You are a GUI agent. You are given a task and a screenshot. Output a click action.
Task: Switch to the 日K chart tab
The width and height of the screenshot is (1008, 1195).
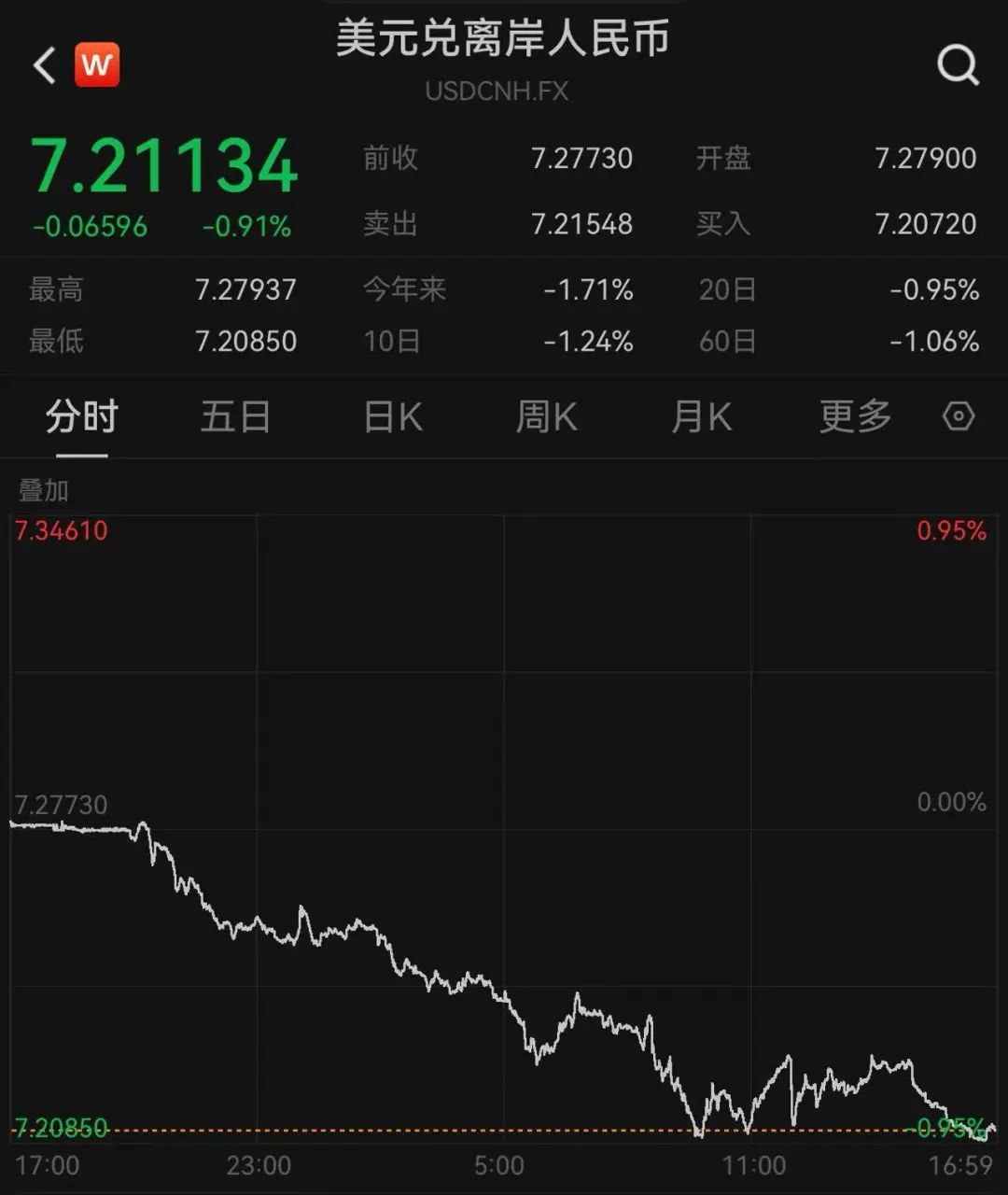click(392, 416)
